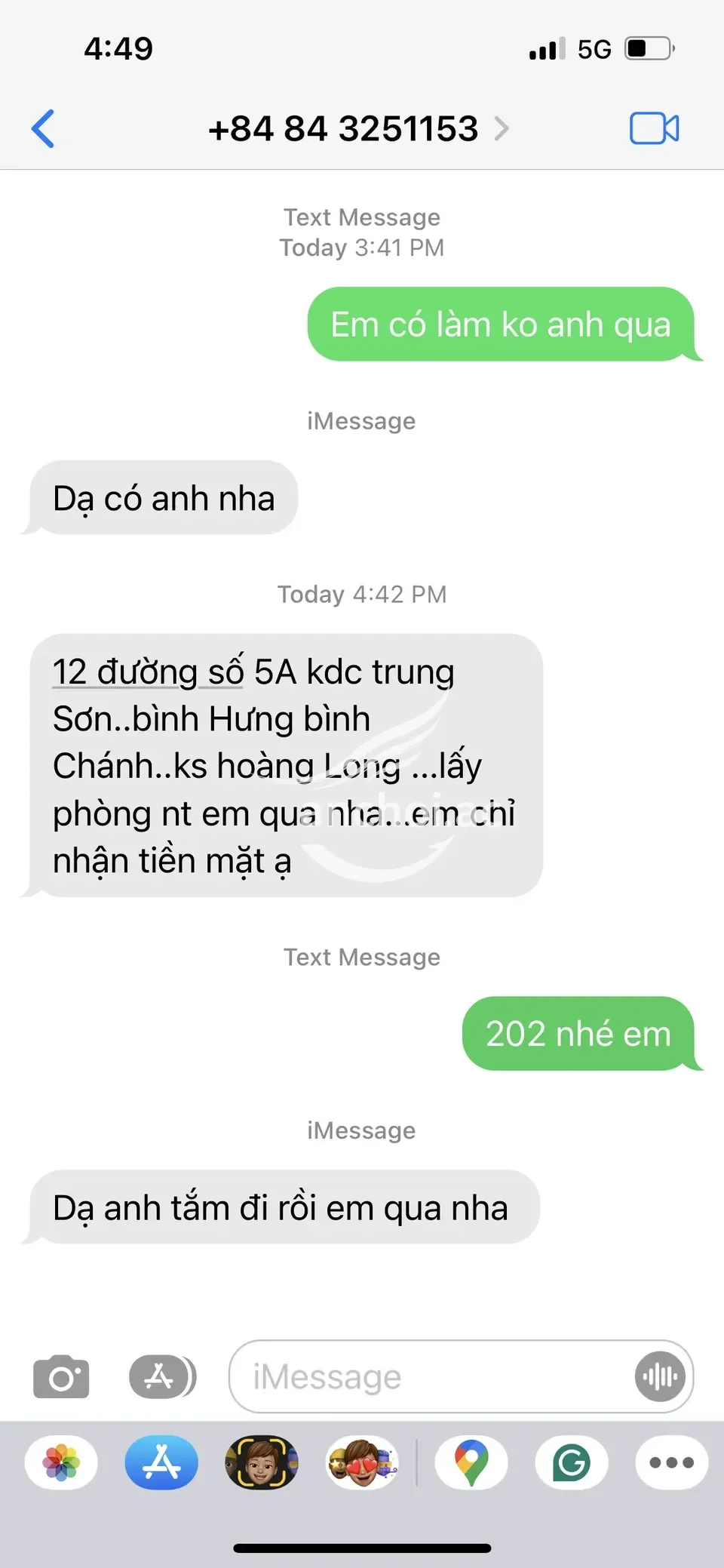Go back to the messages list

pyautogui.click(x=43, y=129)
